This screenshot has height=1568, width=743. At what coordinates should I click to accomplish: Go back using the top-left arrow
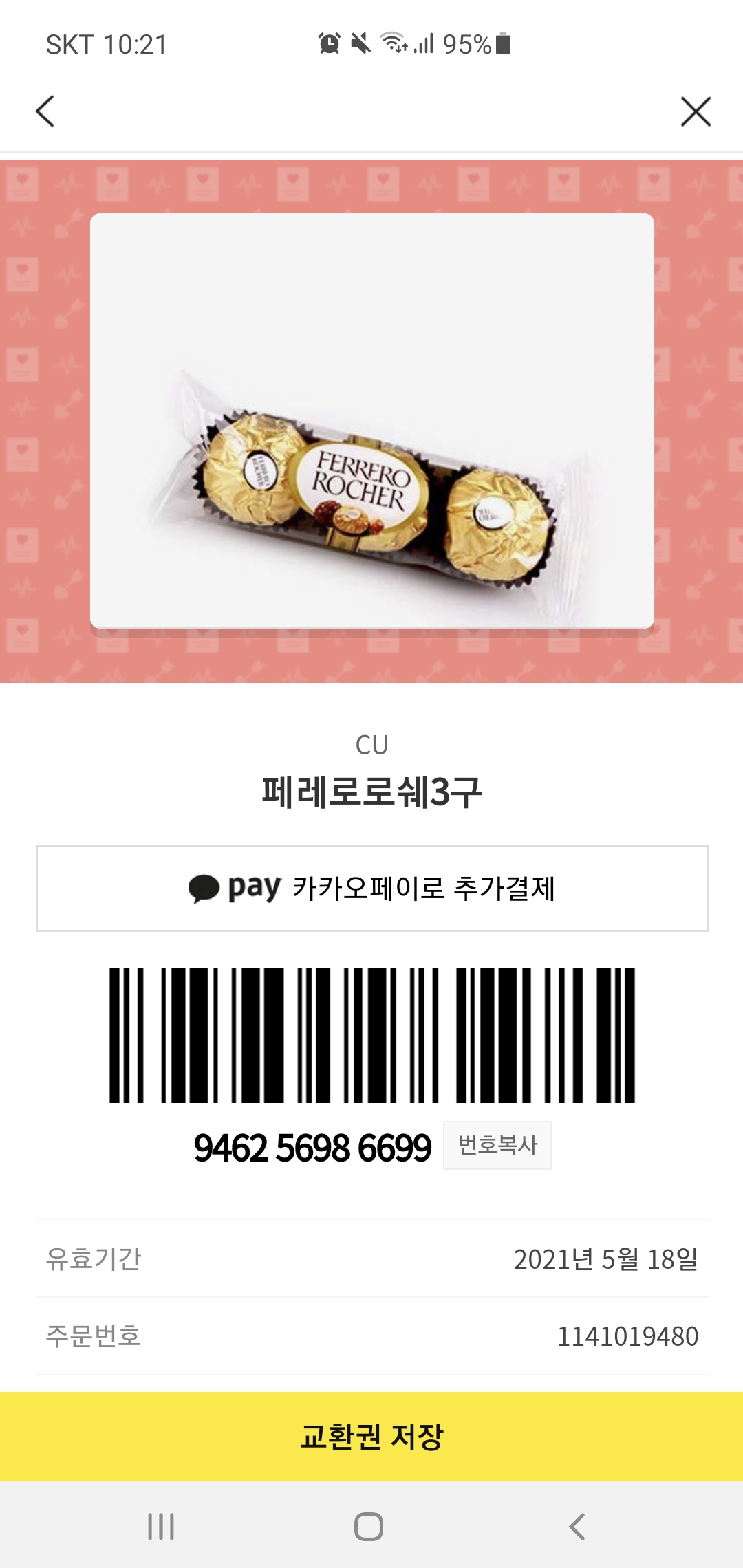coord(45,111)
